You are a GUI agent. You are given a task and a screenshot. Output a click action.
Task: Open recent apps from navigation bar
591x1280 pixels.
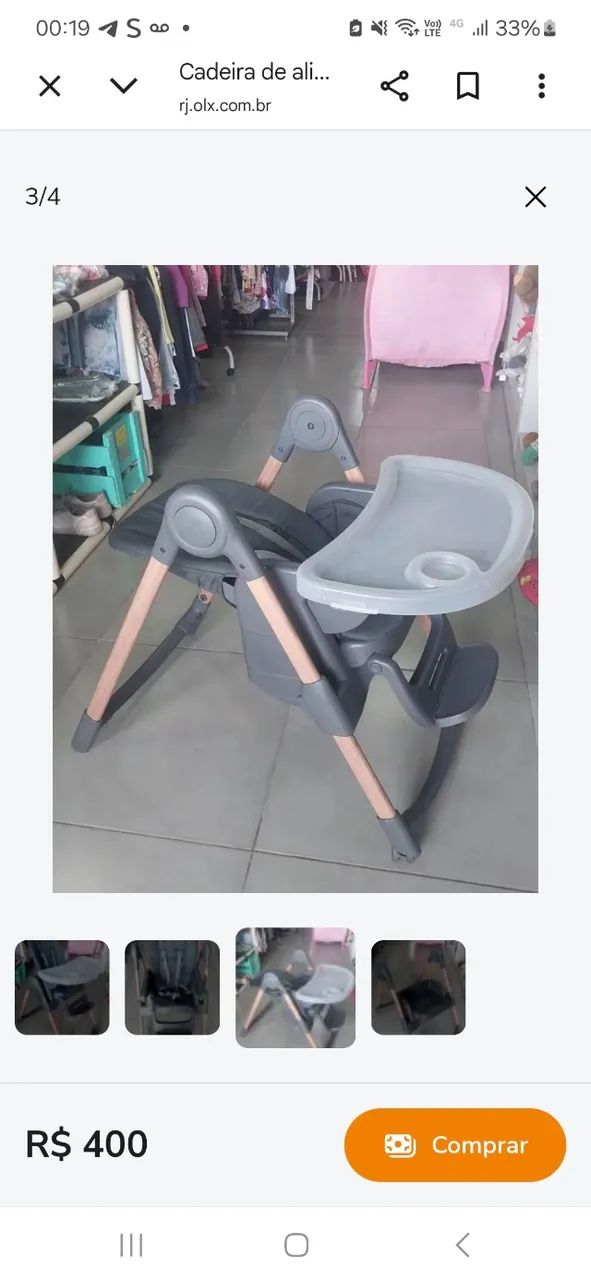click(131, 1244)
